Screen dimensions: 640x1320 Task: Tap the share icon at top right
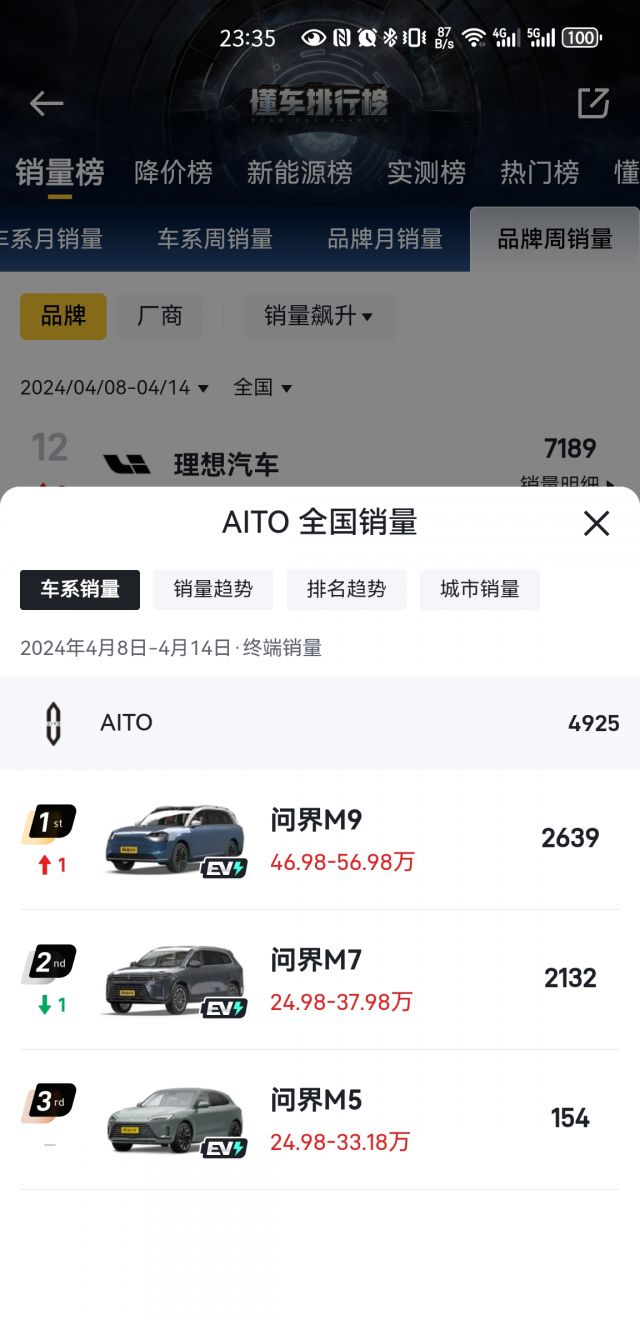tap(593, 102)
